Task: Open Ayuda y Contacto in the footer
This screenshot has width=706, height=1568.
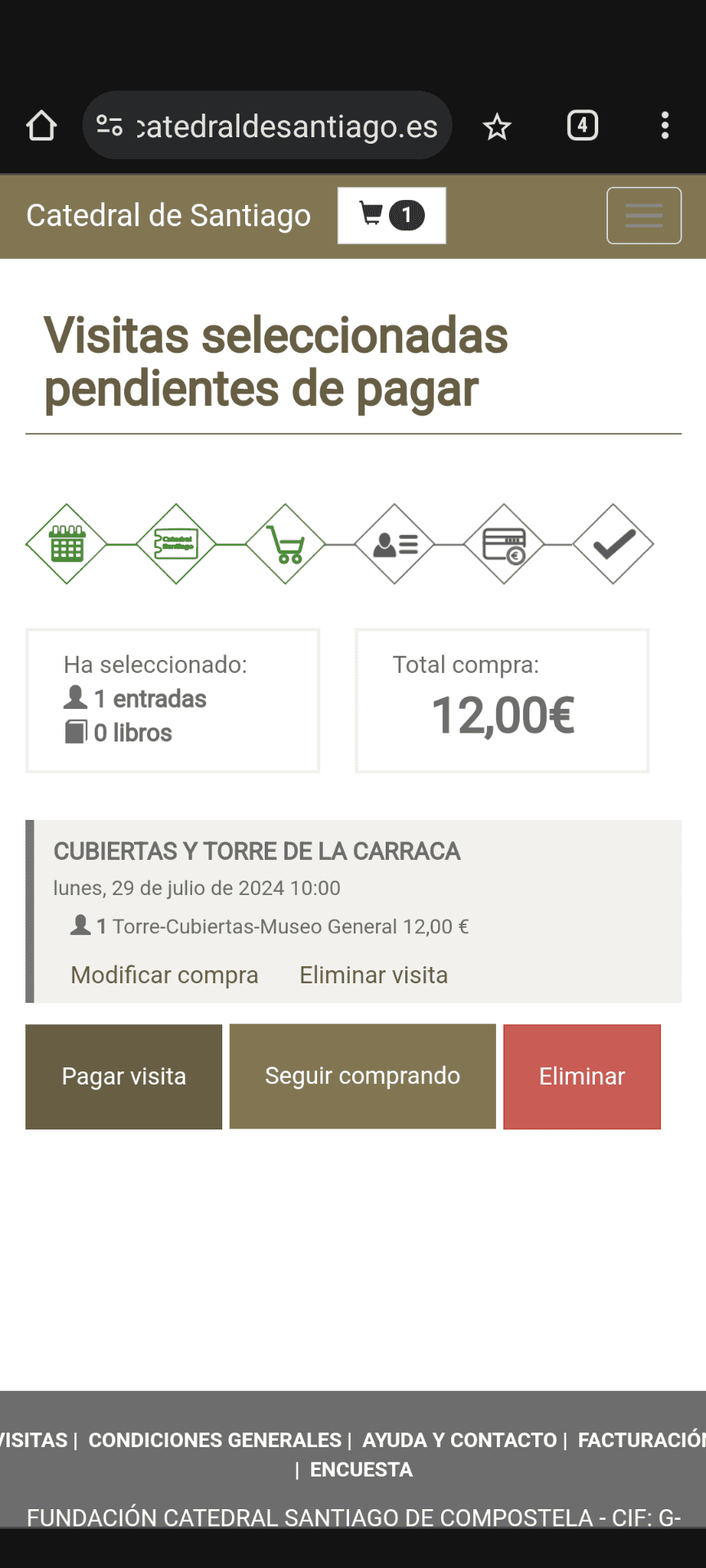Action: [459, 1440]
